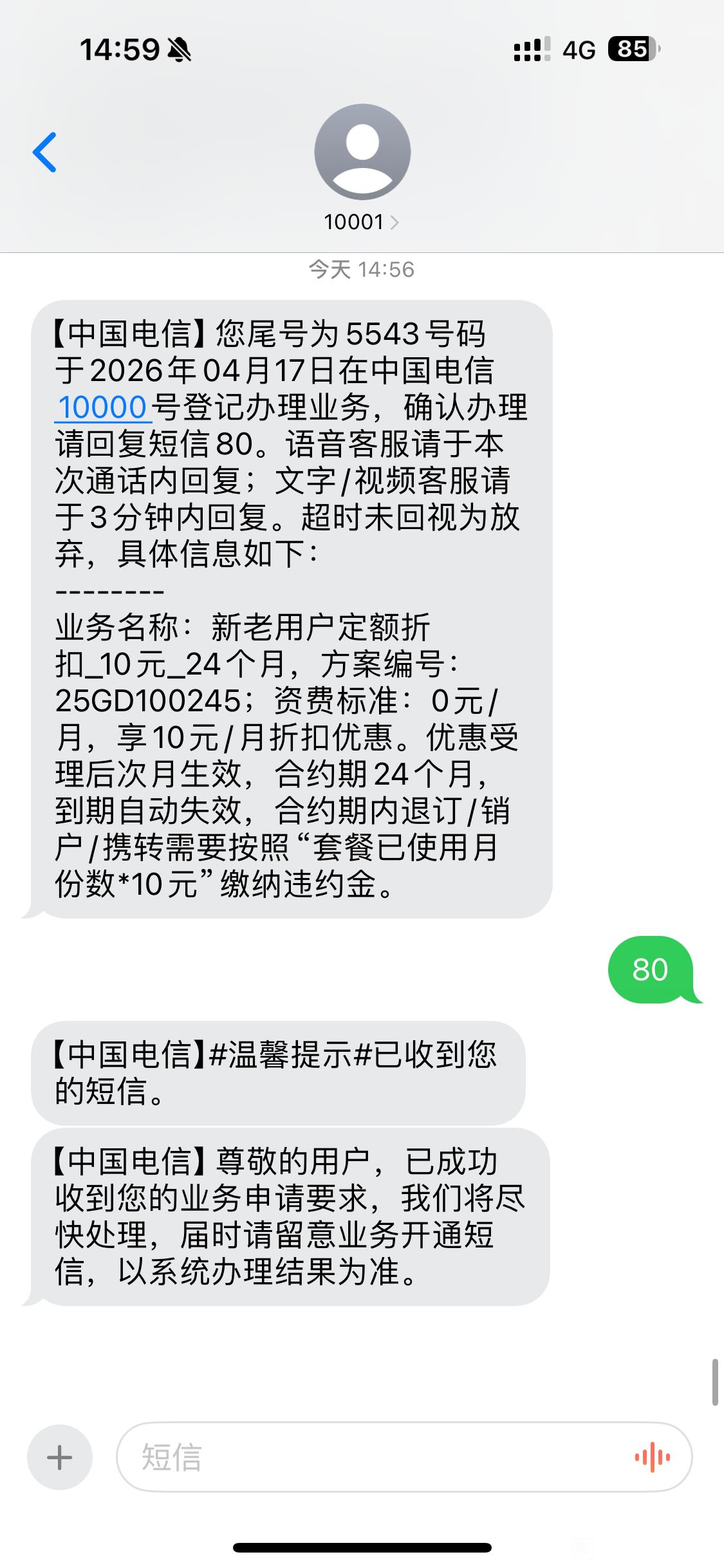724x1568 pixels.
Task: Start a voice message recording
Action: [x=652, y=1457]
